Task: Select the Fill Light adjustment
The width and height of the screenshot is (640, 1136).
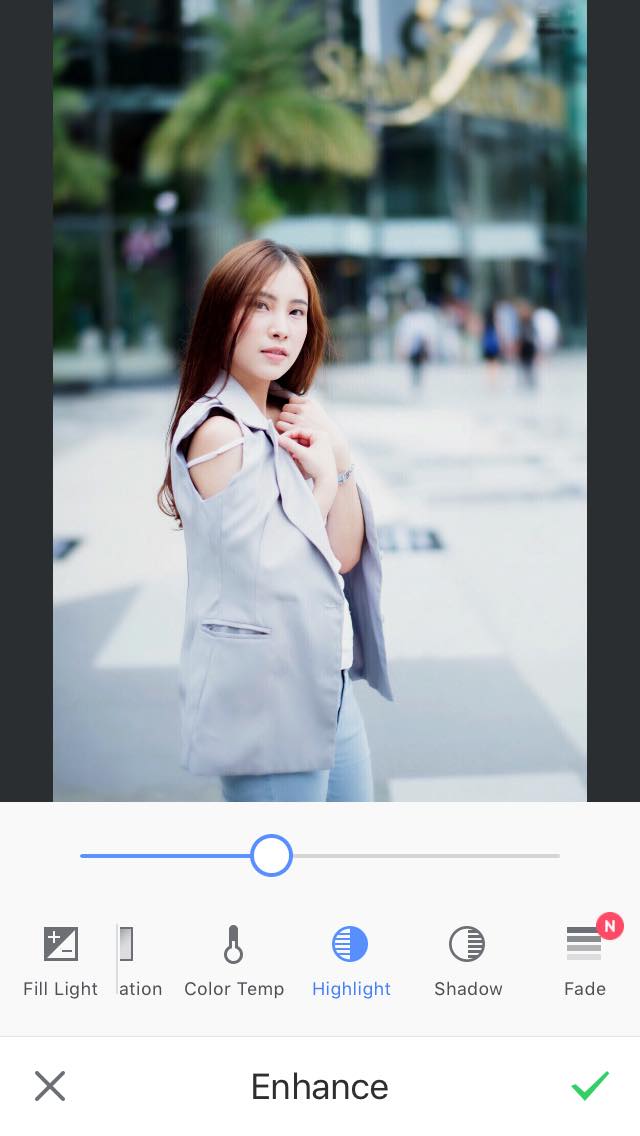Action: [x=60, y=960]
